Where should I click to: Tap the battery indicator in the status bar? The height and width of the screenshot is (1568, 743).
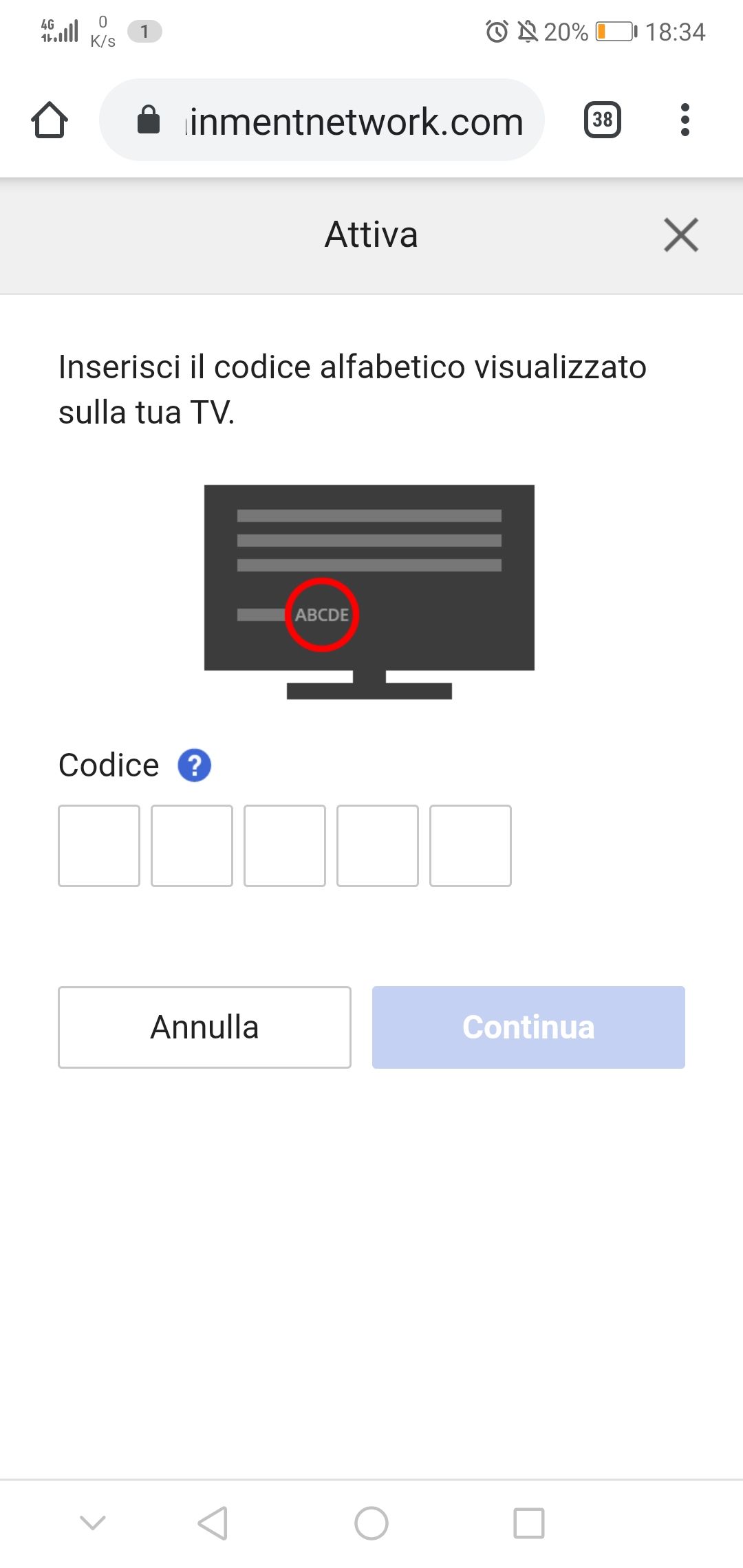click(x=614, y=31)
